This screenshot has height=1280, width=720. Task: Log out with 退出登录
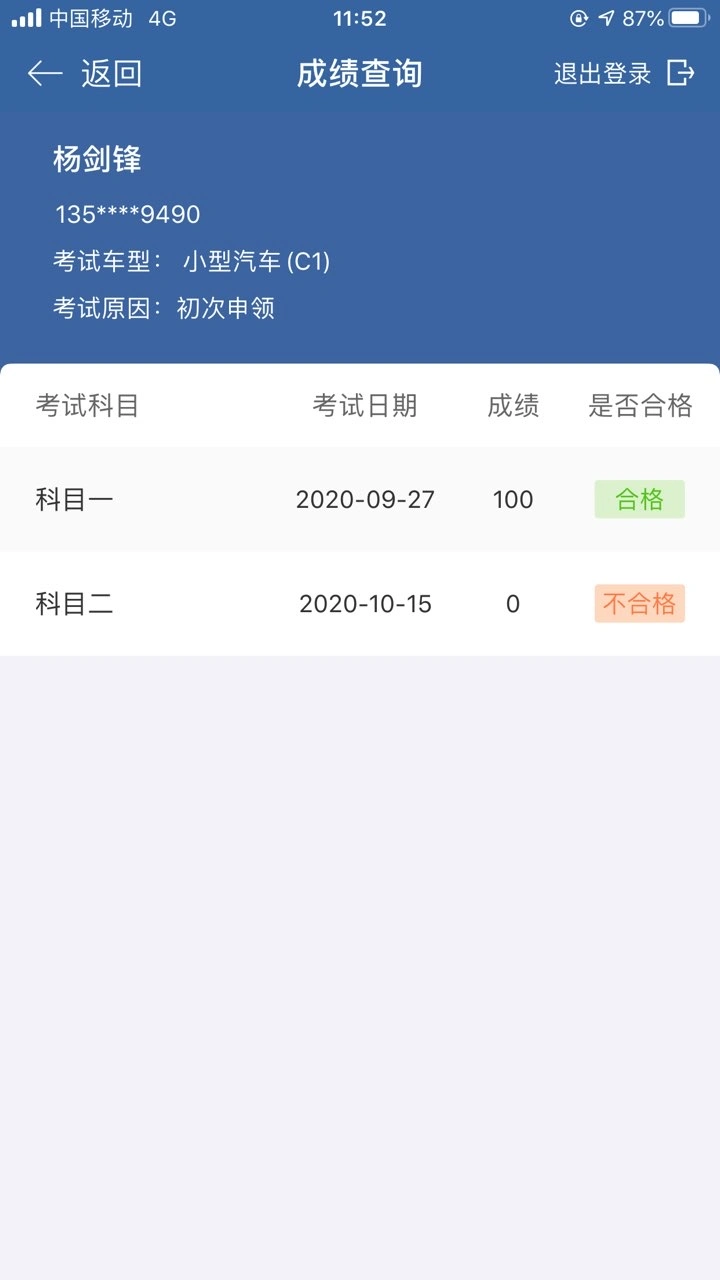tap(624, 73)
